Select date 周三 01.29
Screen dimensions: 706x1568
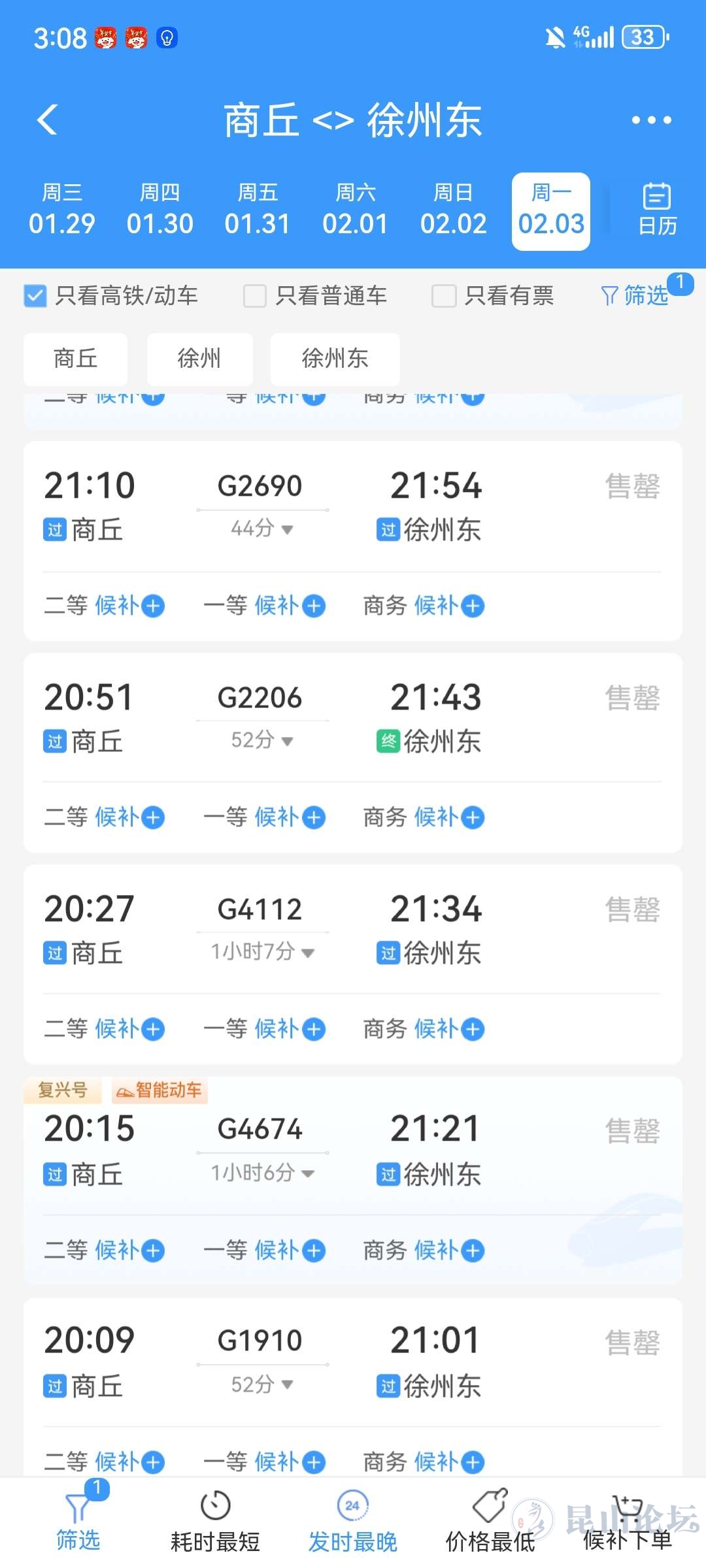62,210
